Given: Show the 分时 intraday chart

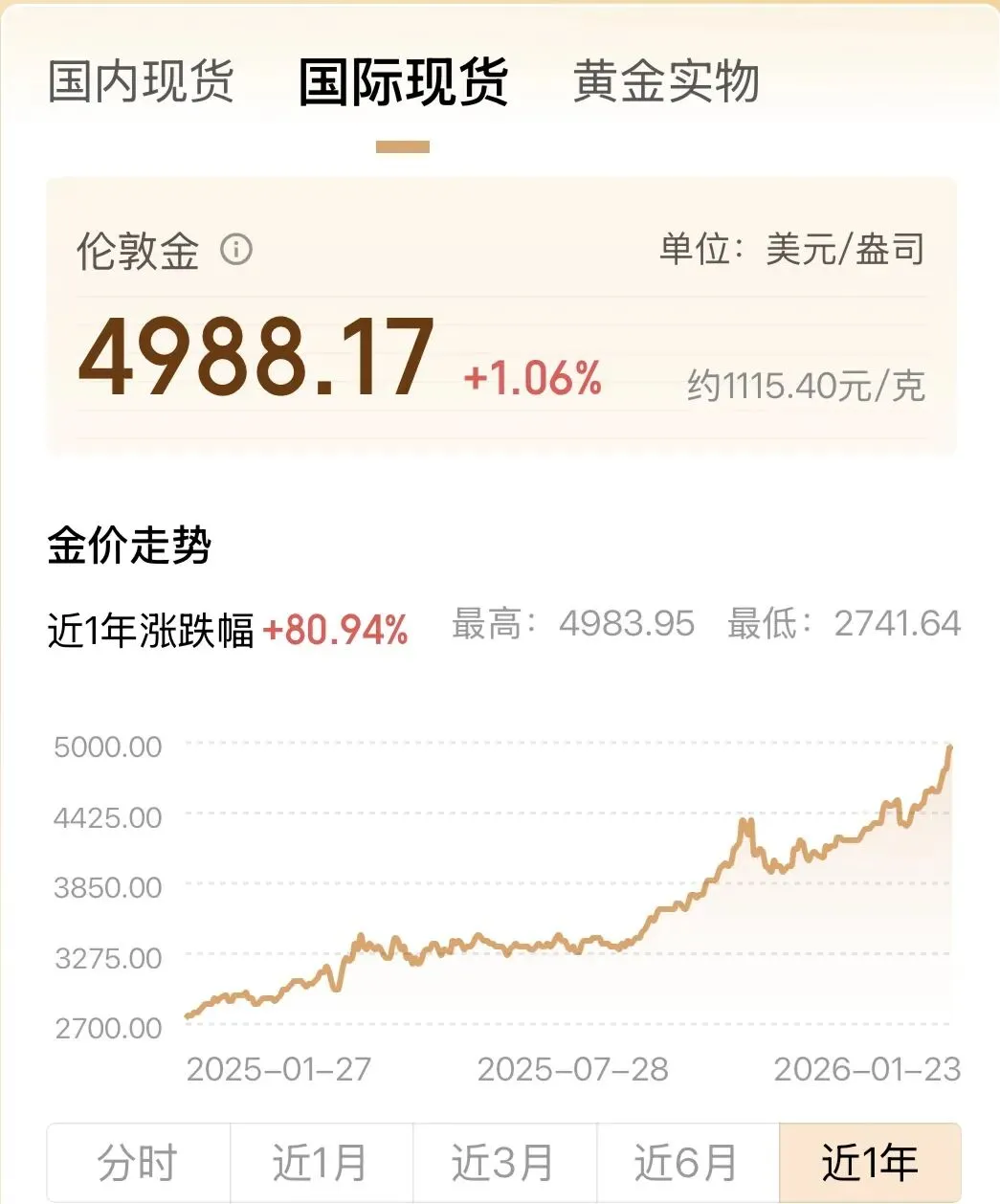Looking at the screenshot, I should 139,1163.
